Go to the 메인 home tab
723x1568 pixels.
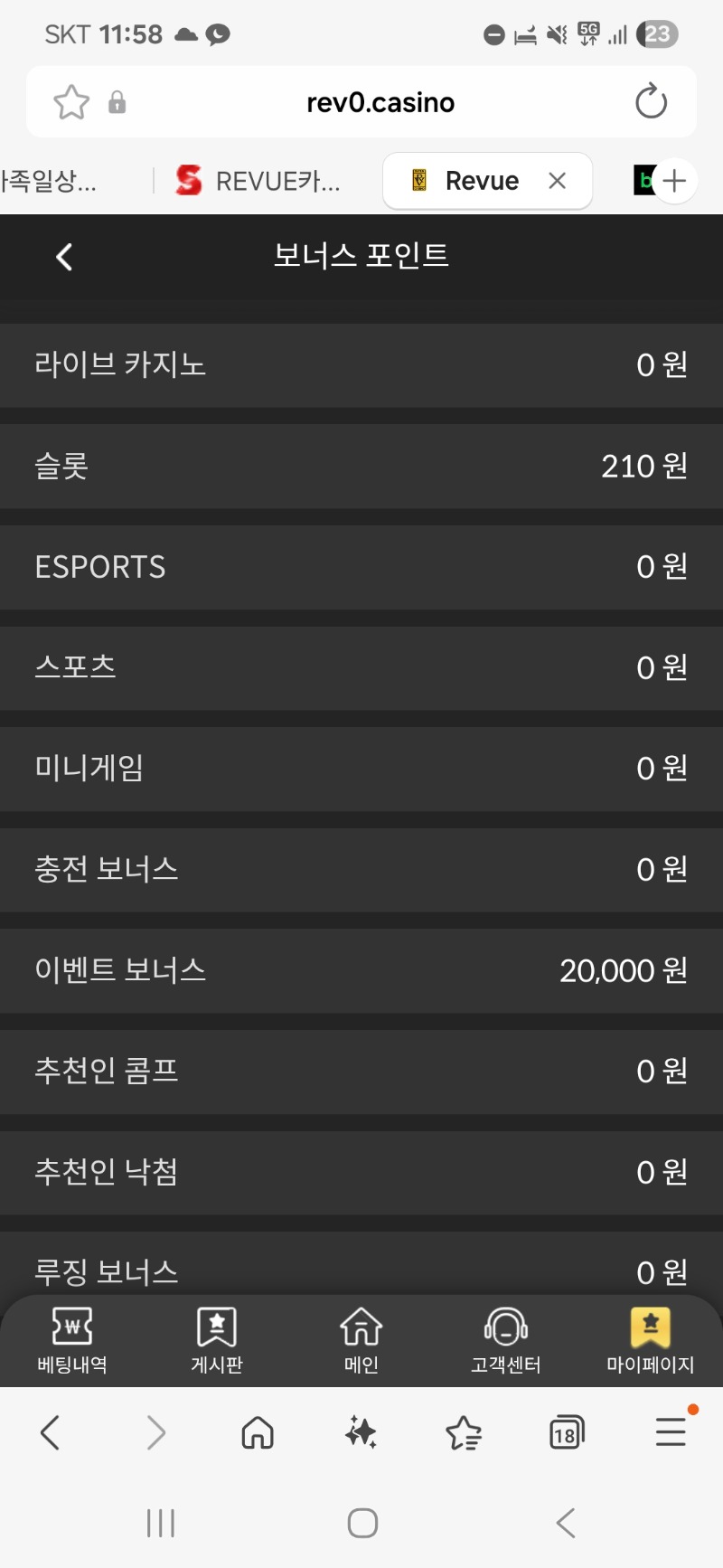pyautogui.click(x=361, y=1340)
